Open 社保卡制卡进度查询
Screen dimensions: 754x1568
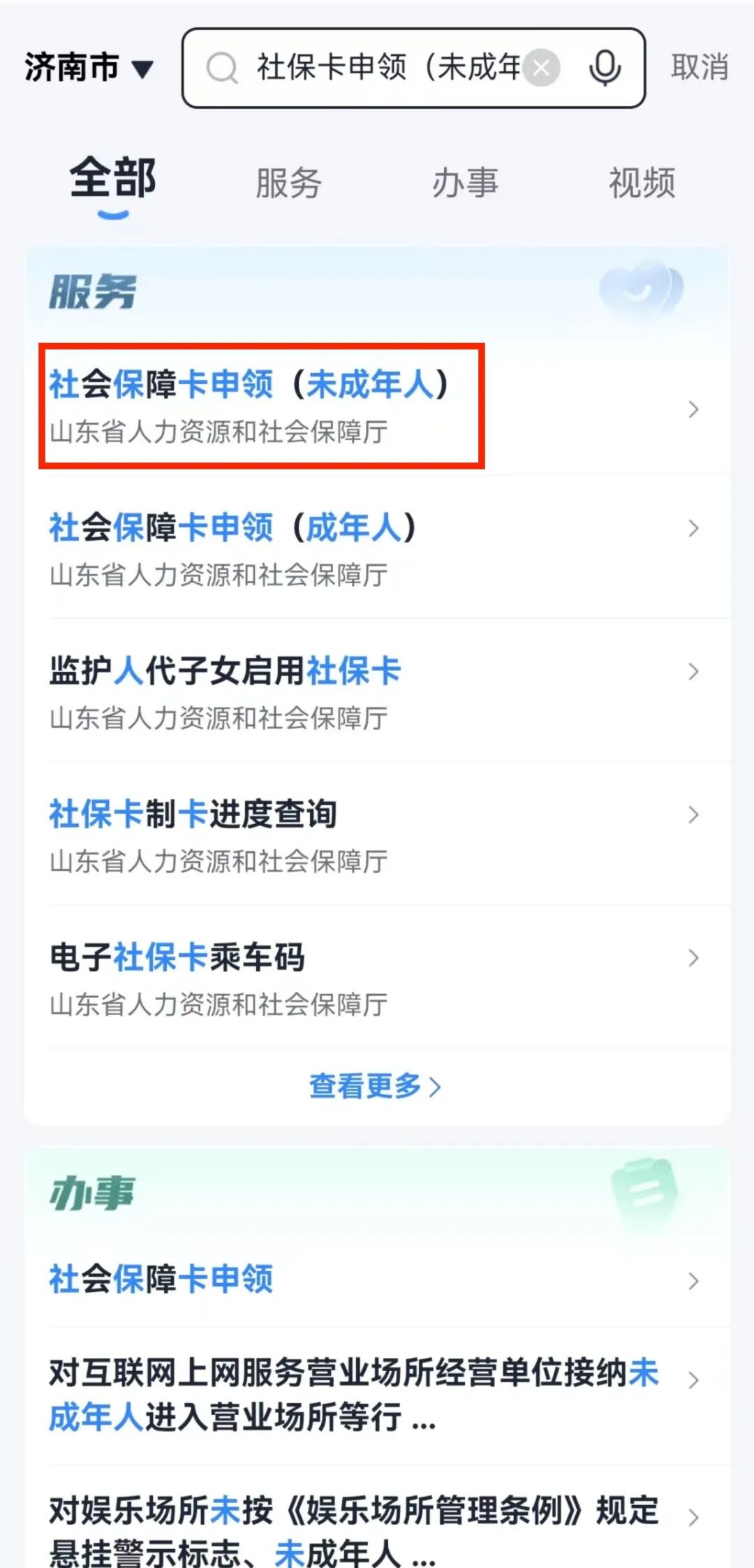coord(377,835)
